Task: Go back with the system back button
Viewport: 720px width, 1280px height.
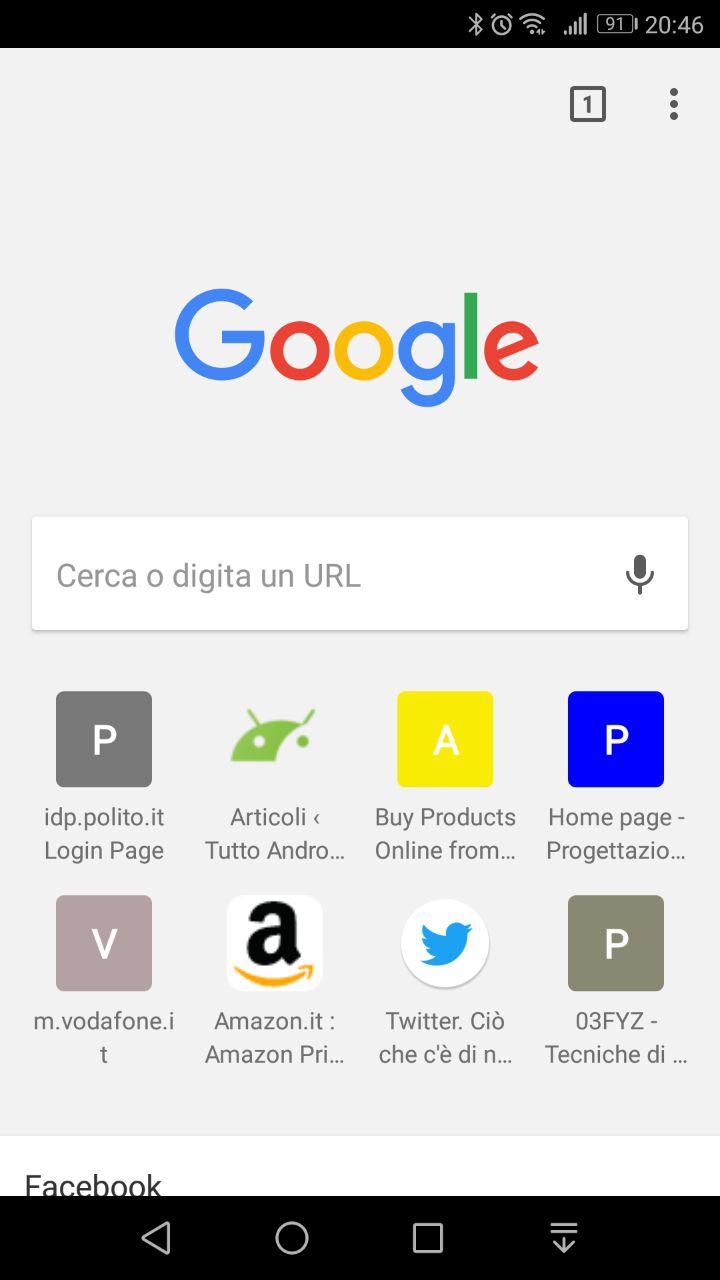Action: tap(156, 1238)
